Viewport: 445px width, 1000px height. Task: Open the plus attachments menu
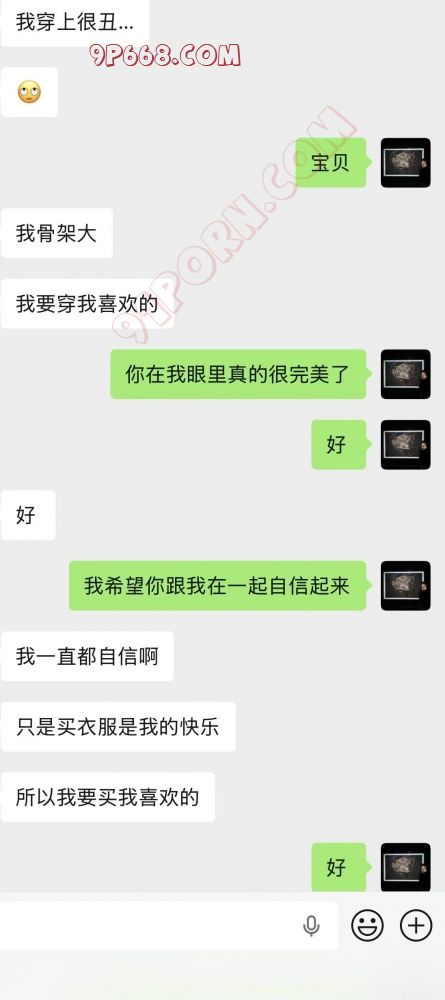coord(416,925)
